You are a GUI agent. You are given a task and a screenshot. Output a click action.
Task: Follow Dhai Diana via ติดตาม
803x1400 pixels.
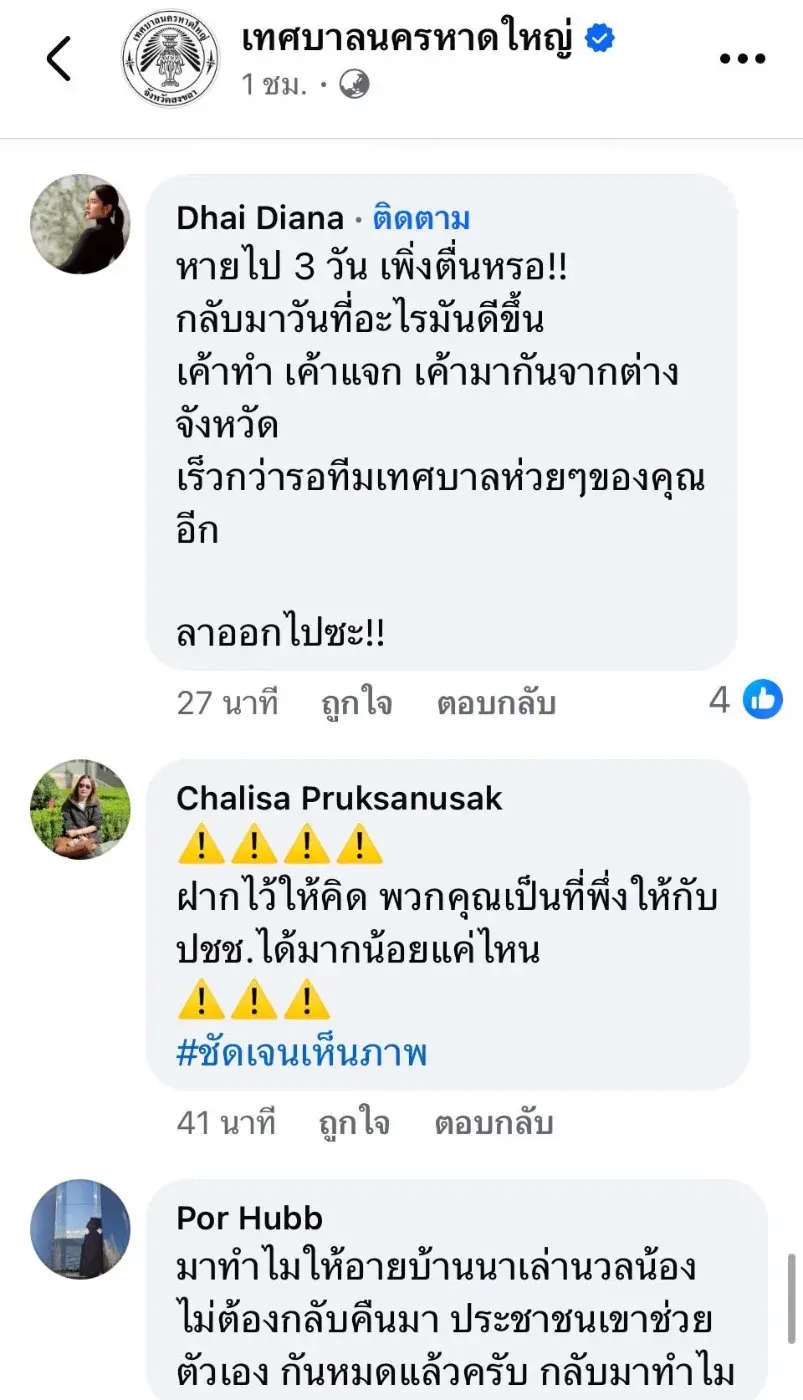(421, 218)
